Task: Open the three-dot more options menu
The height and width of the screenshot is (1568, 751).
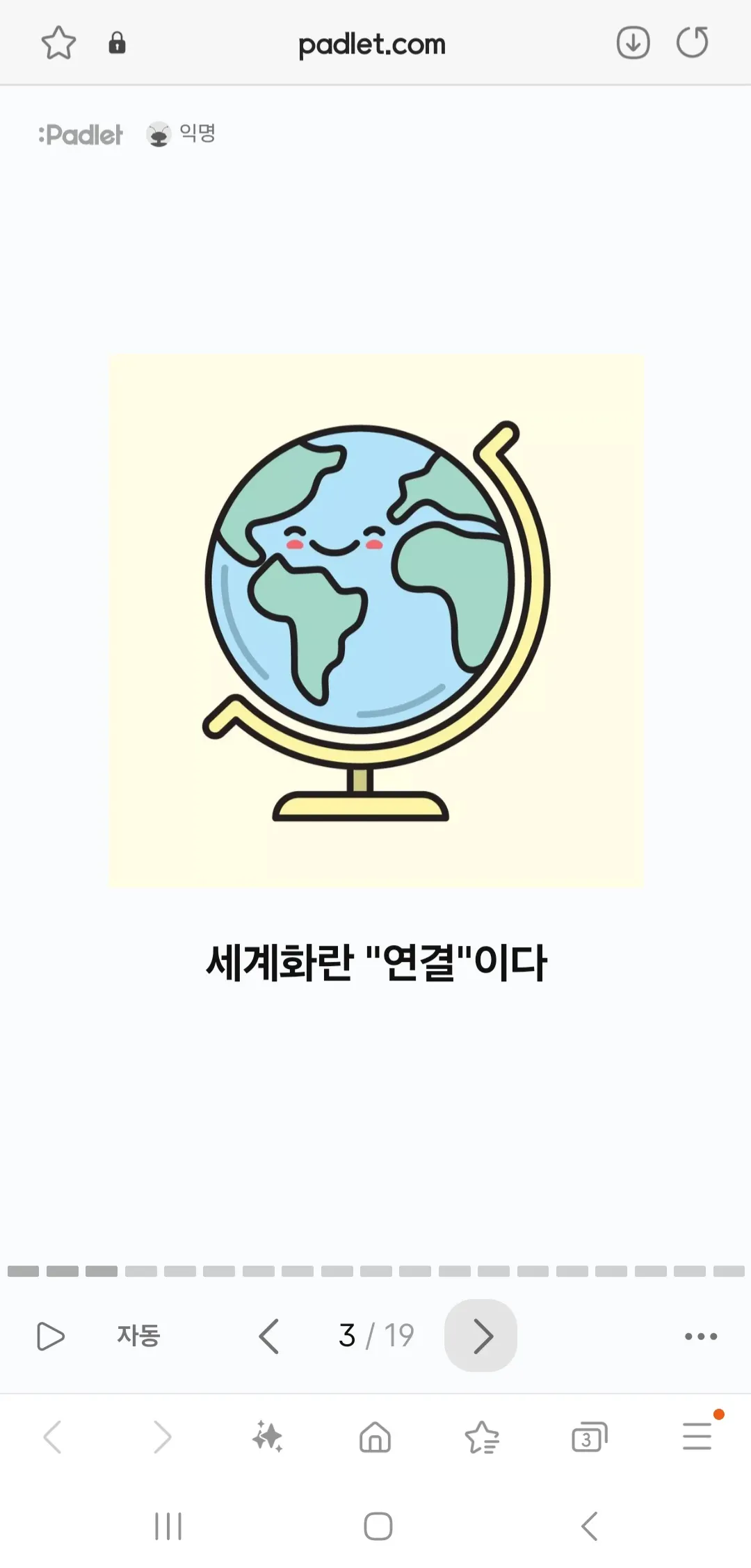Action: [700, 1336]
